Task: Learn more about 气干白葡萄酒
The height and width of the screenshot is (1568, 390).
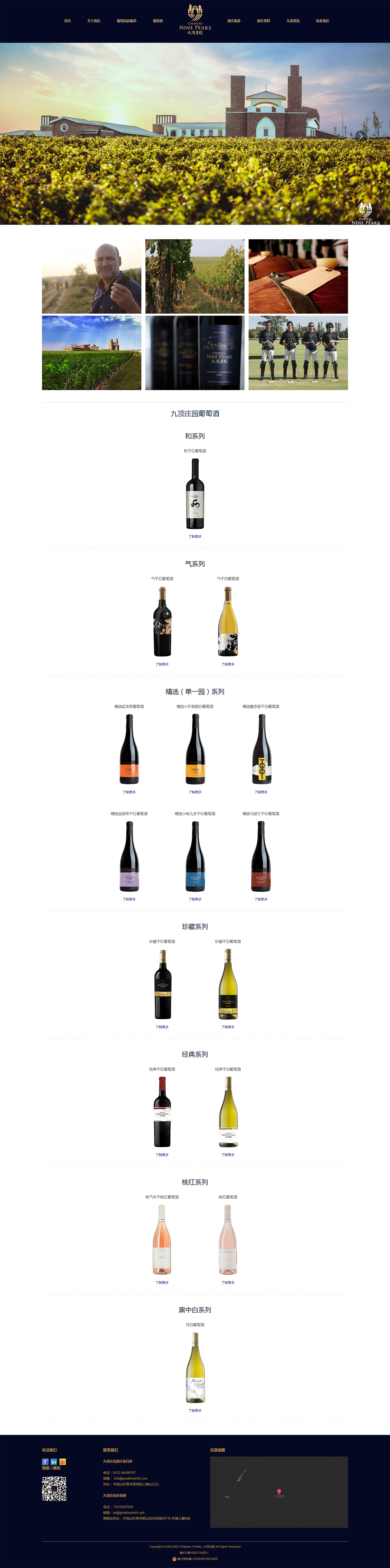Action: tap(228, 664)
